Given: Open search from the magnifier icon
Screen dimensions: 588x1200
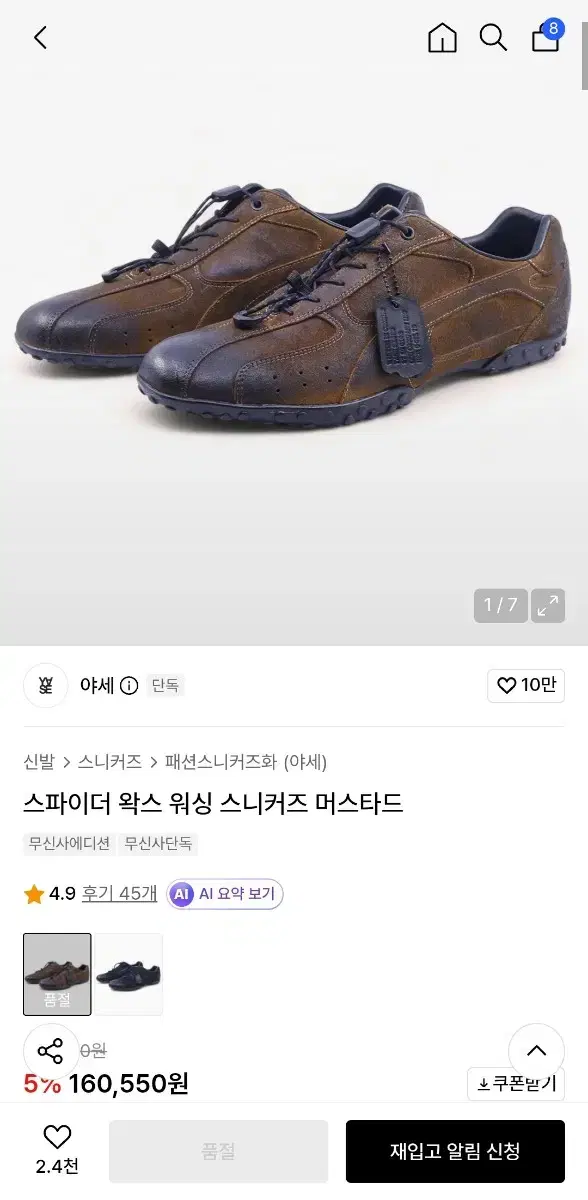Looking at the screenshot, I should pos(493,38).
